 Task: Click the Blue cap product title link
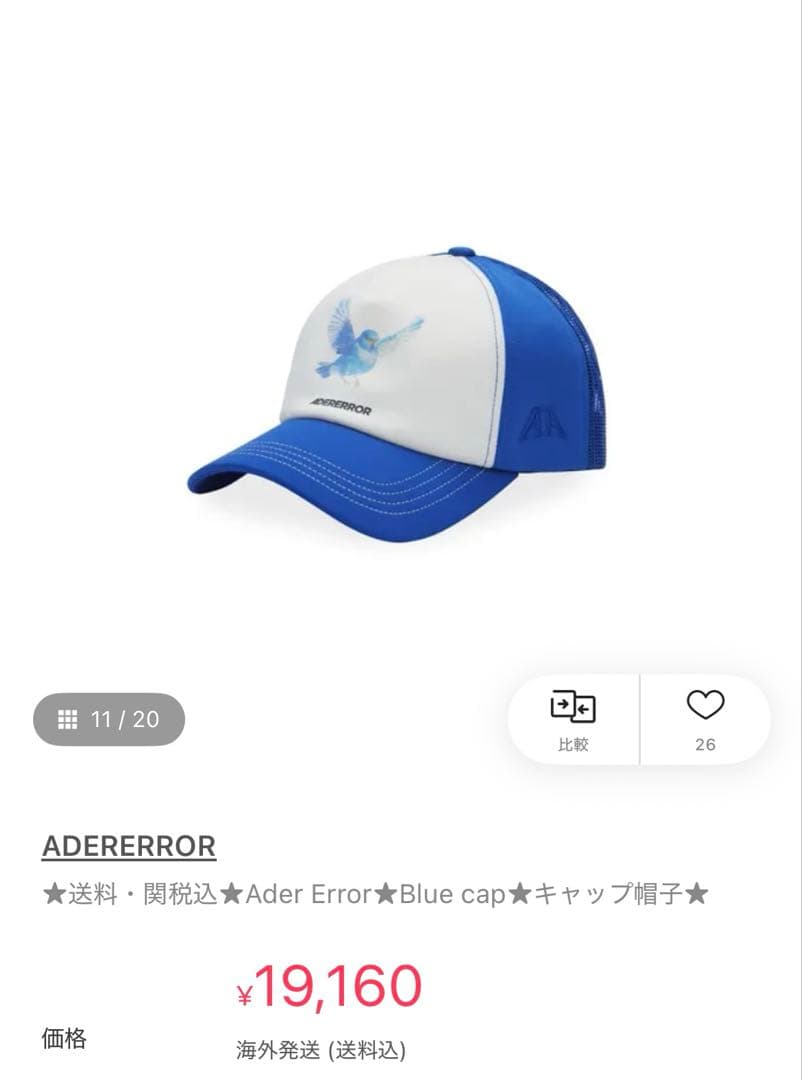(375, 895)
